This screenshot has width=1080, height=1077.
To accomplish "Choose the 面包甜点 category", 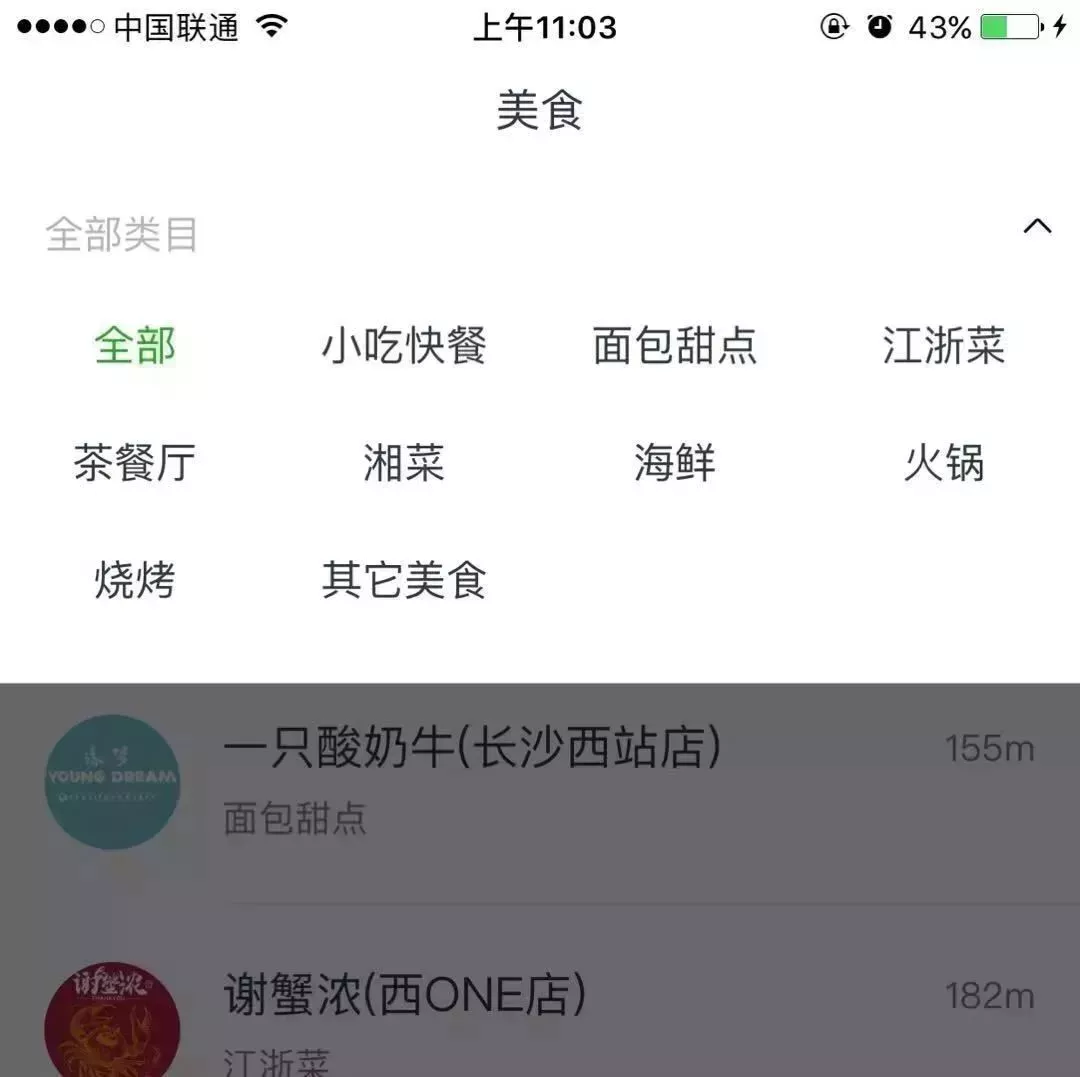I will coord(675,346).
